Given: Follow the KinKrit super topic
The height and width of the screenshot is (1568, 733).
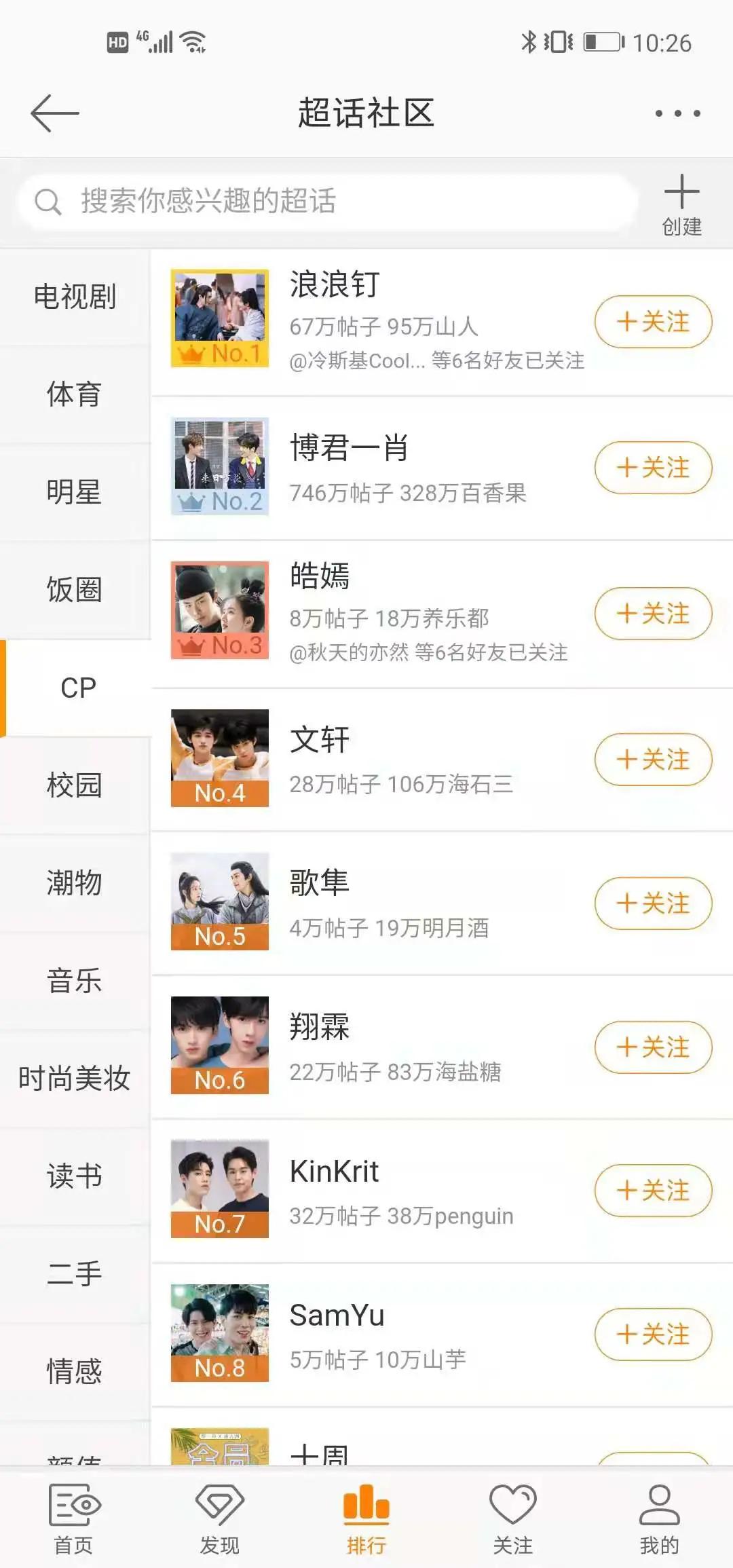Looking at the screenshot, I should (652, 1190).
